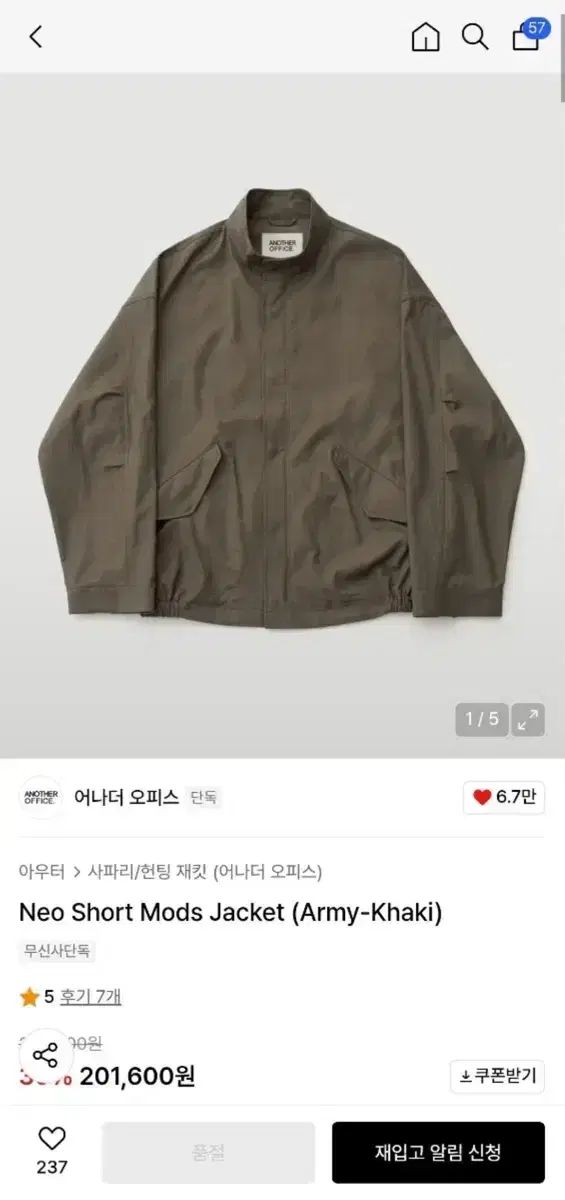Wishlist this jacket with the 237 heart
Viewport: 565px width, 1200px height.
(52, 1150)
